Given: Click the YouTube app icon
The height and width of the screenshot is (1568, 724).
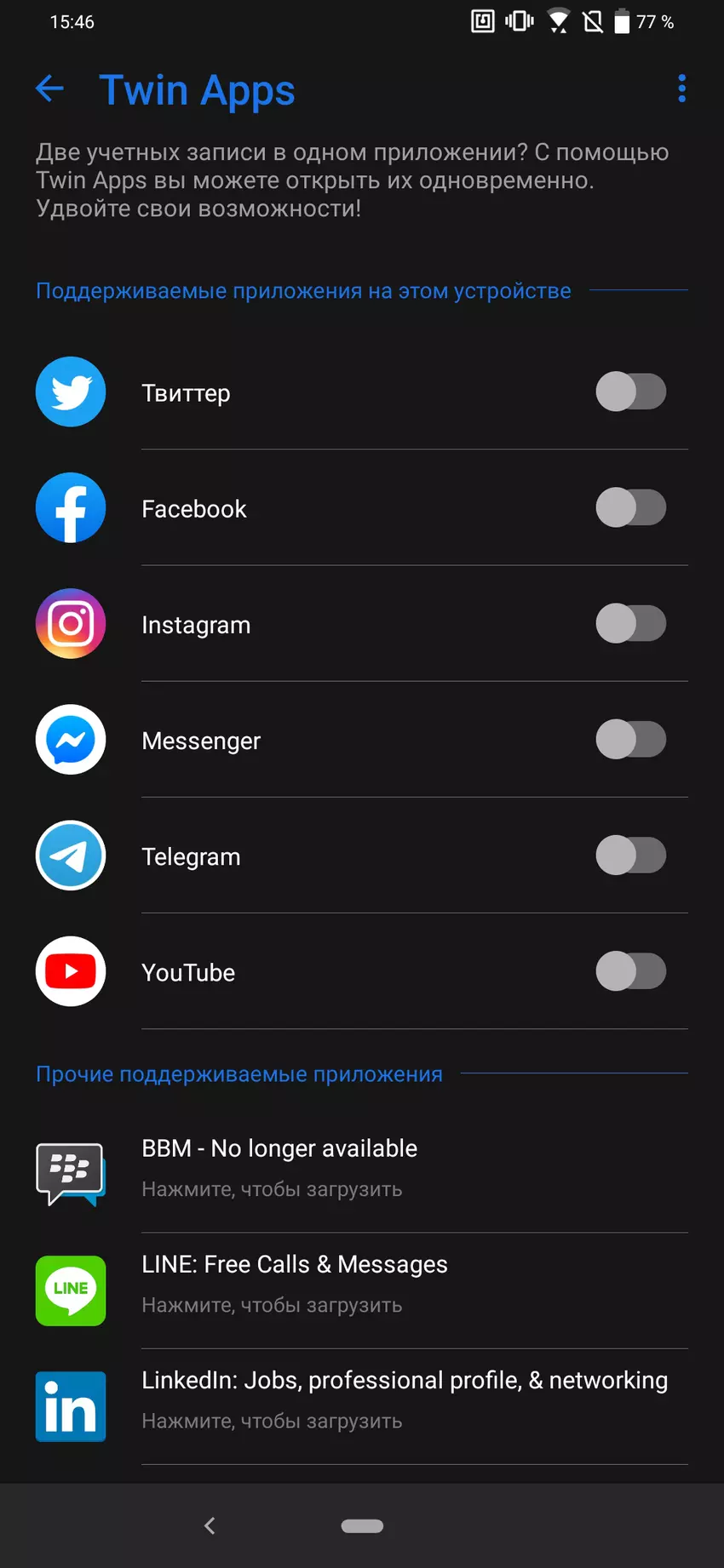Looking at the screenshot, I should tap(71, 971).
